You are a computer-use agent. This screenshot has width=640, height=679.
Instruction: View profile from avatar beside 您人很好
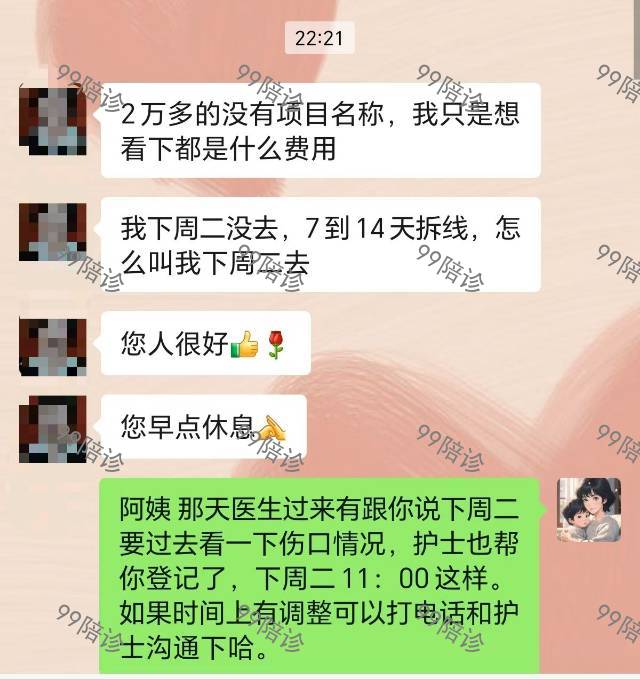tap(53, 343)
